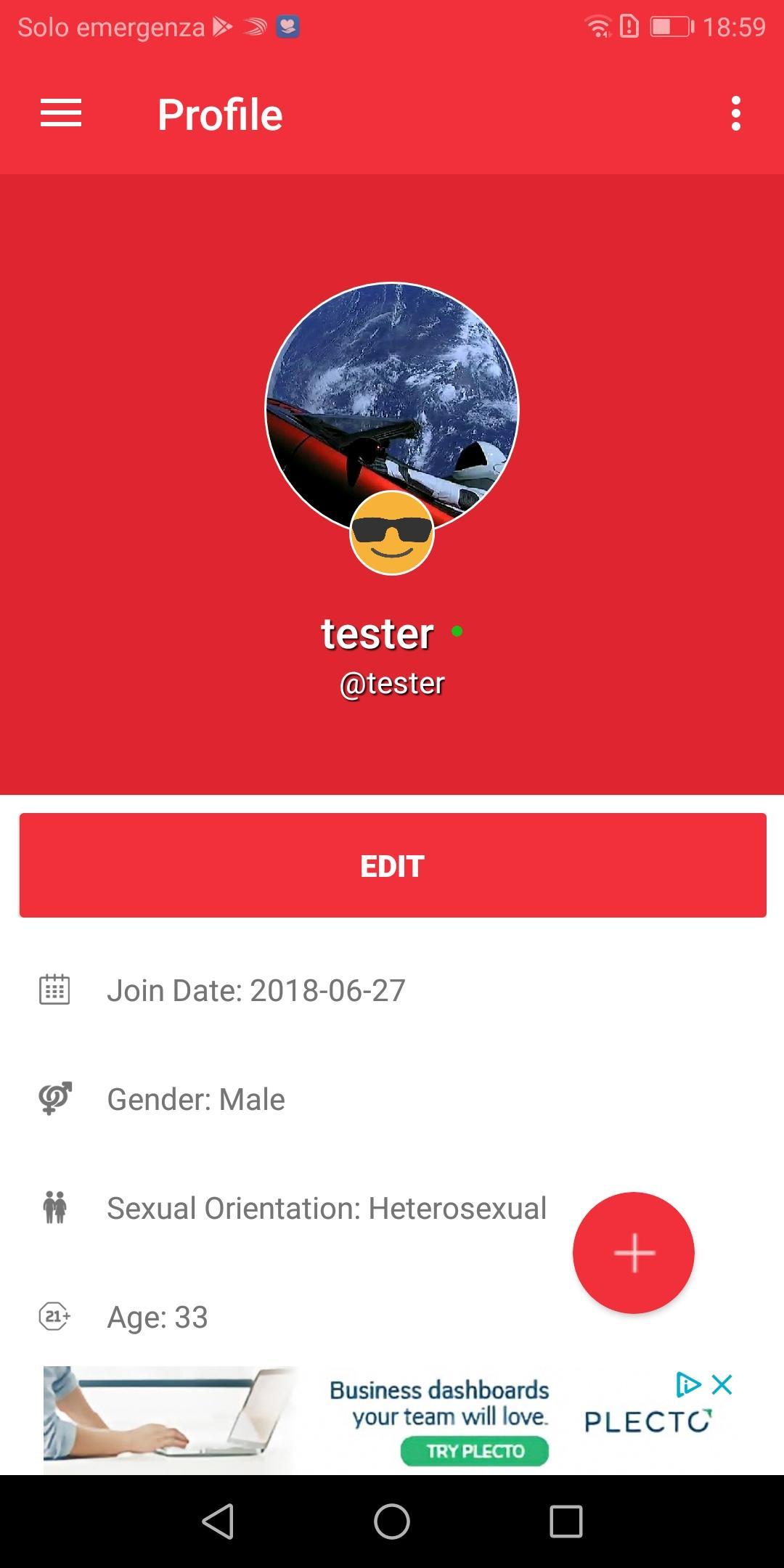Image resolution: width=784 pixels, height=1568 pixels.
Task: Close the Plecto ad banner
Action: 722,1385
